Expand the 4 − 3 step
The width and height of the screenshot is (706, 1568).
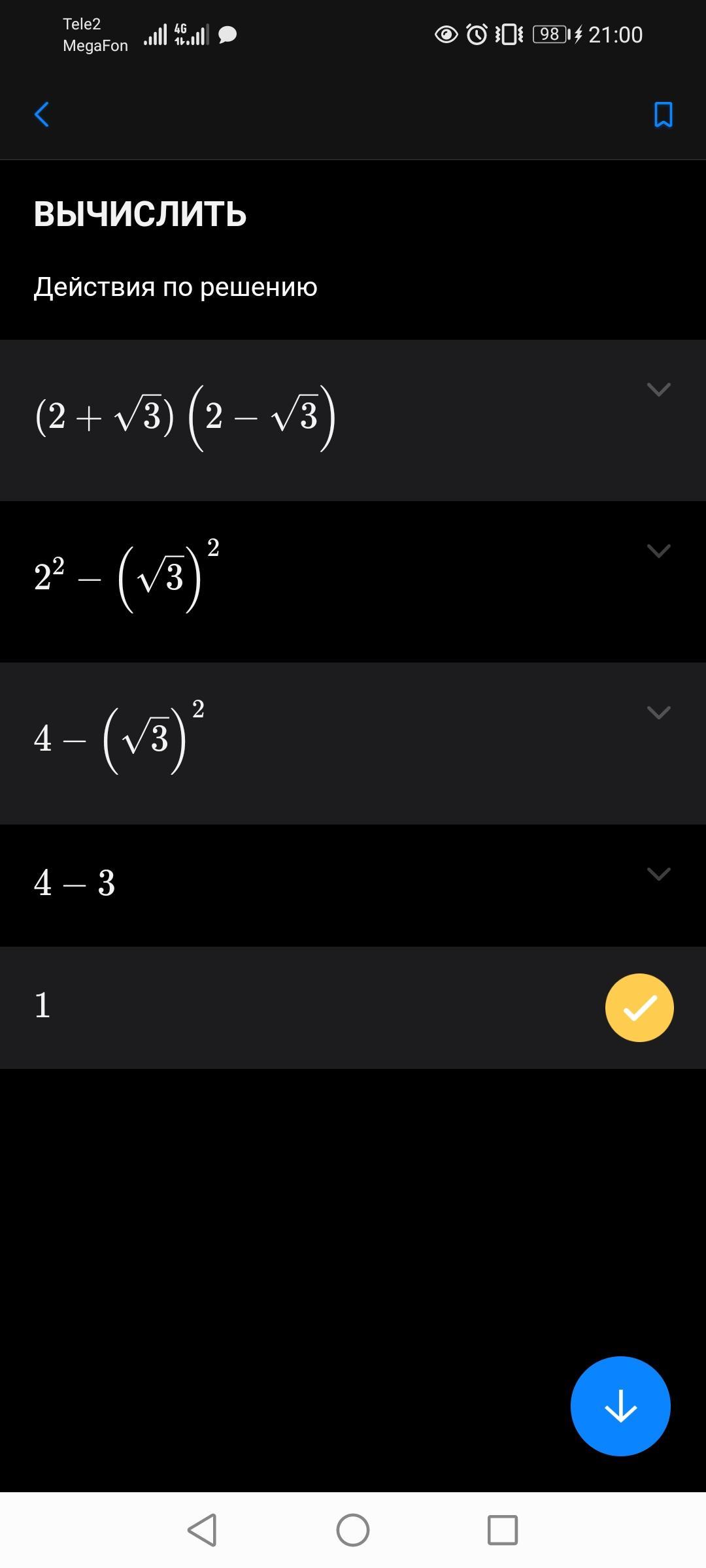(658, 874)
